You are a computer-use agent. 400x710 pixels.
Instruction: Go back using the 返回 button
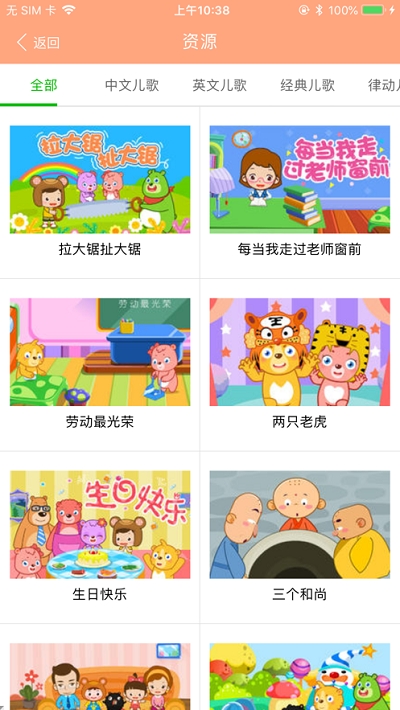(x=38, y=43)
